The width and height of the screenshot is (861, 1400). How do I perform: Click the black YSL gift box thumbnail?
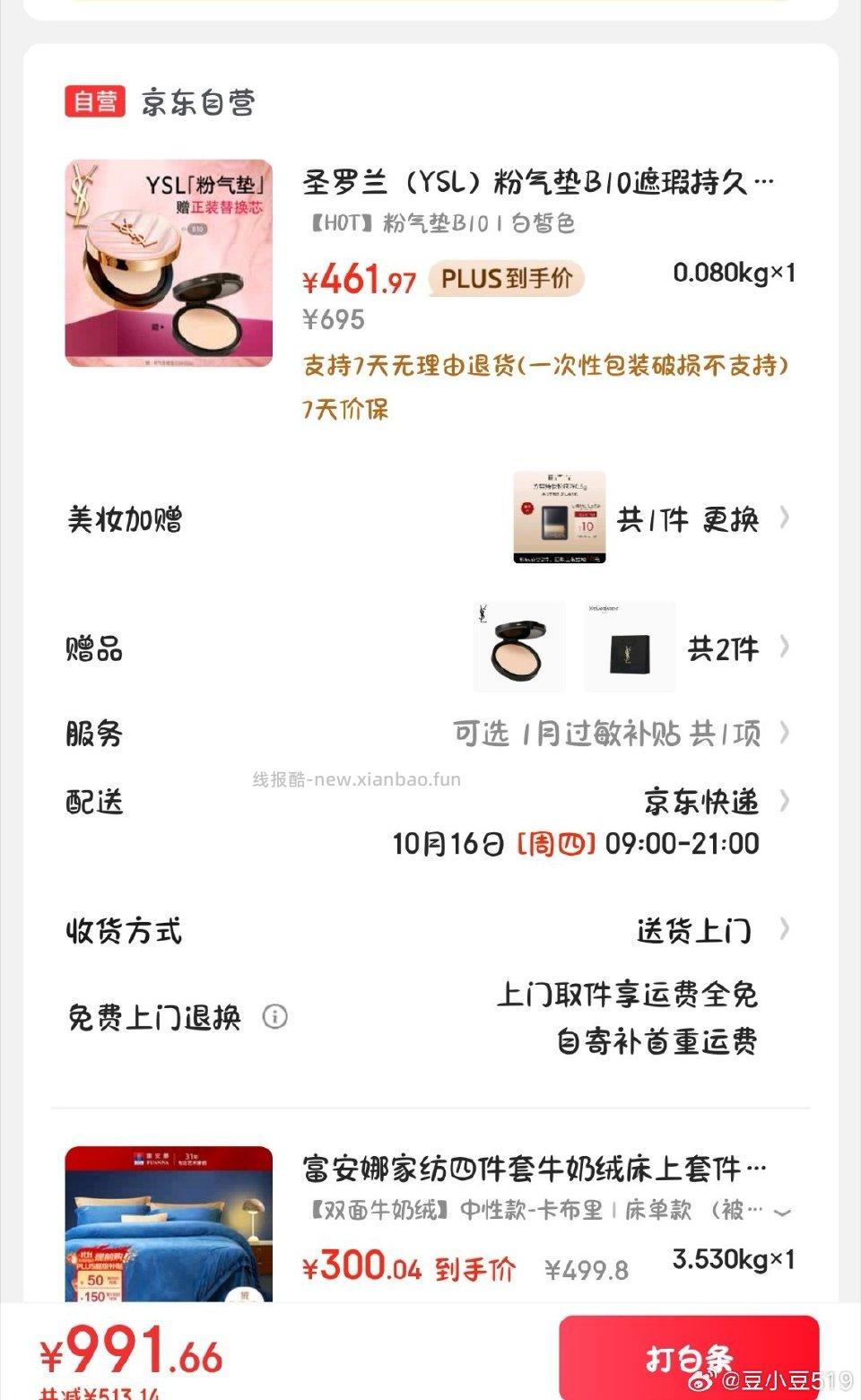(628, 646)
